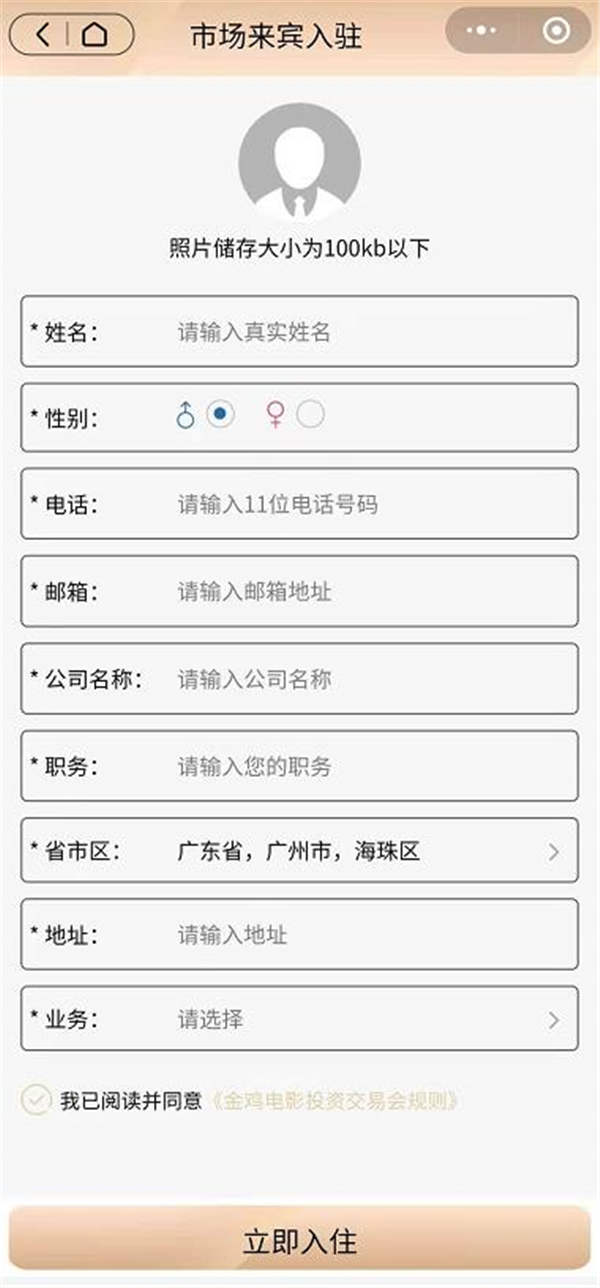Viewport: 600px width, 1288px height.
Task: Open the mini program three-dot menu
Action: click(481, 32)
